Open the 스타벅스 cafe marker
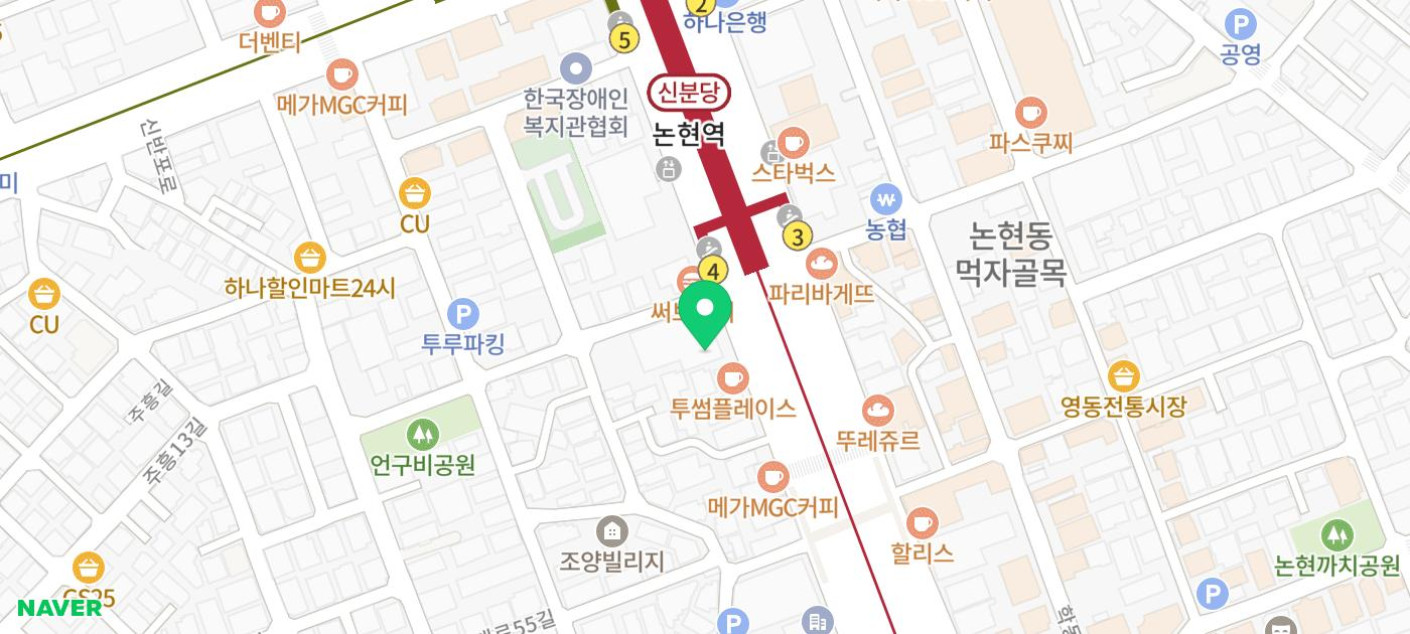Screen dimensions: 1410x634 pyautogui.click(x=793, y=143)
